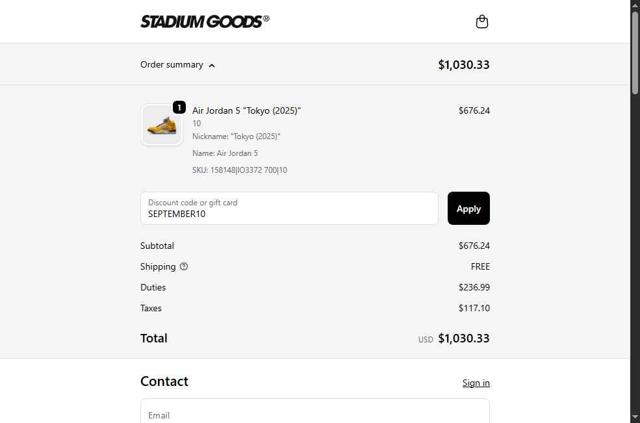640x423 pixels.
Task: Open the Shipping info help icon
Action: pyautogui.click(x=184, y=267)
